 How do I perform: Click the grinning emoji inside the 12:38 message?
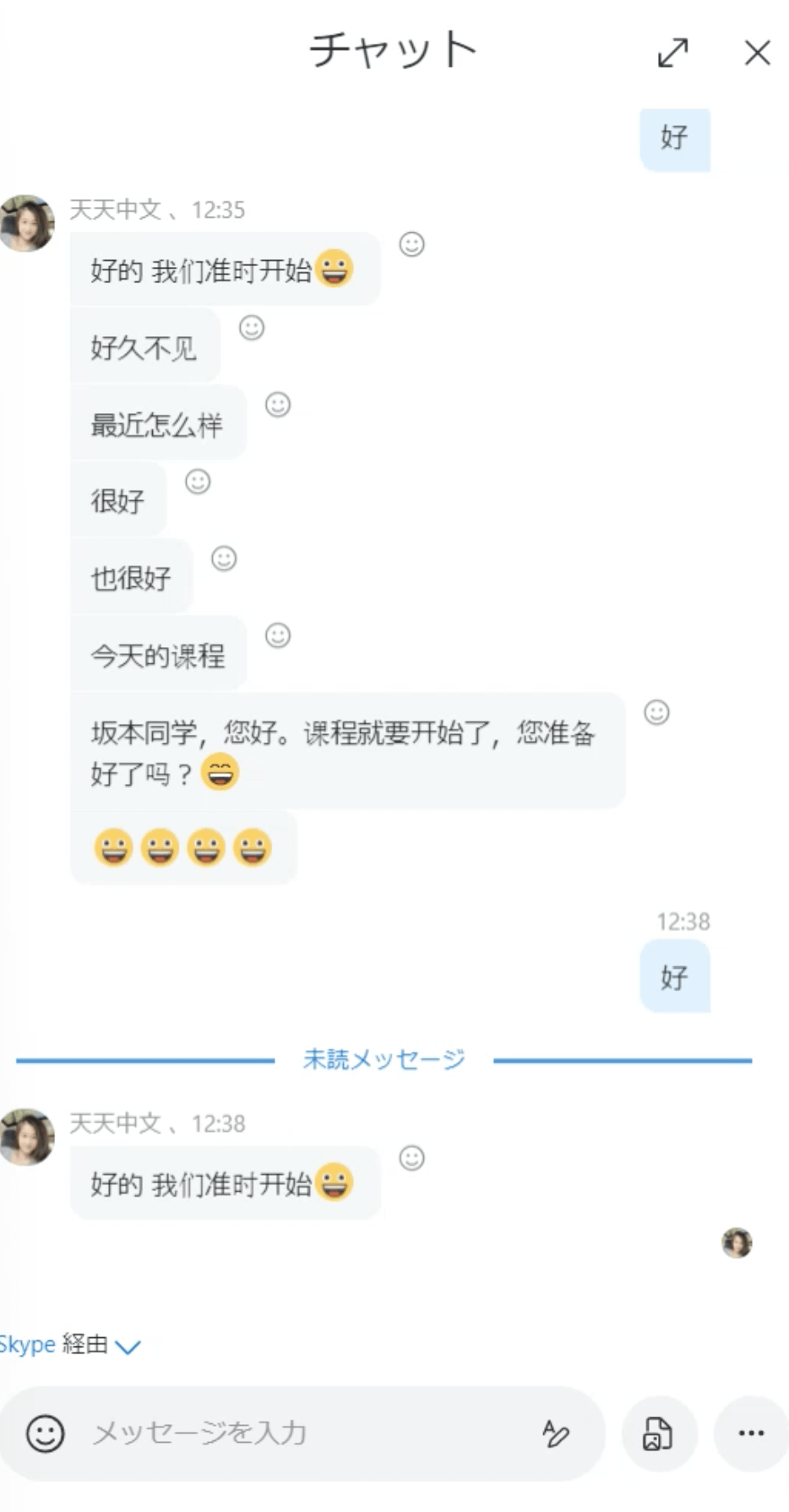[x=335, y=1183]
